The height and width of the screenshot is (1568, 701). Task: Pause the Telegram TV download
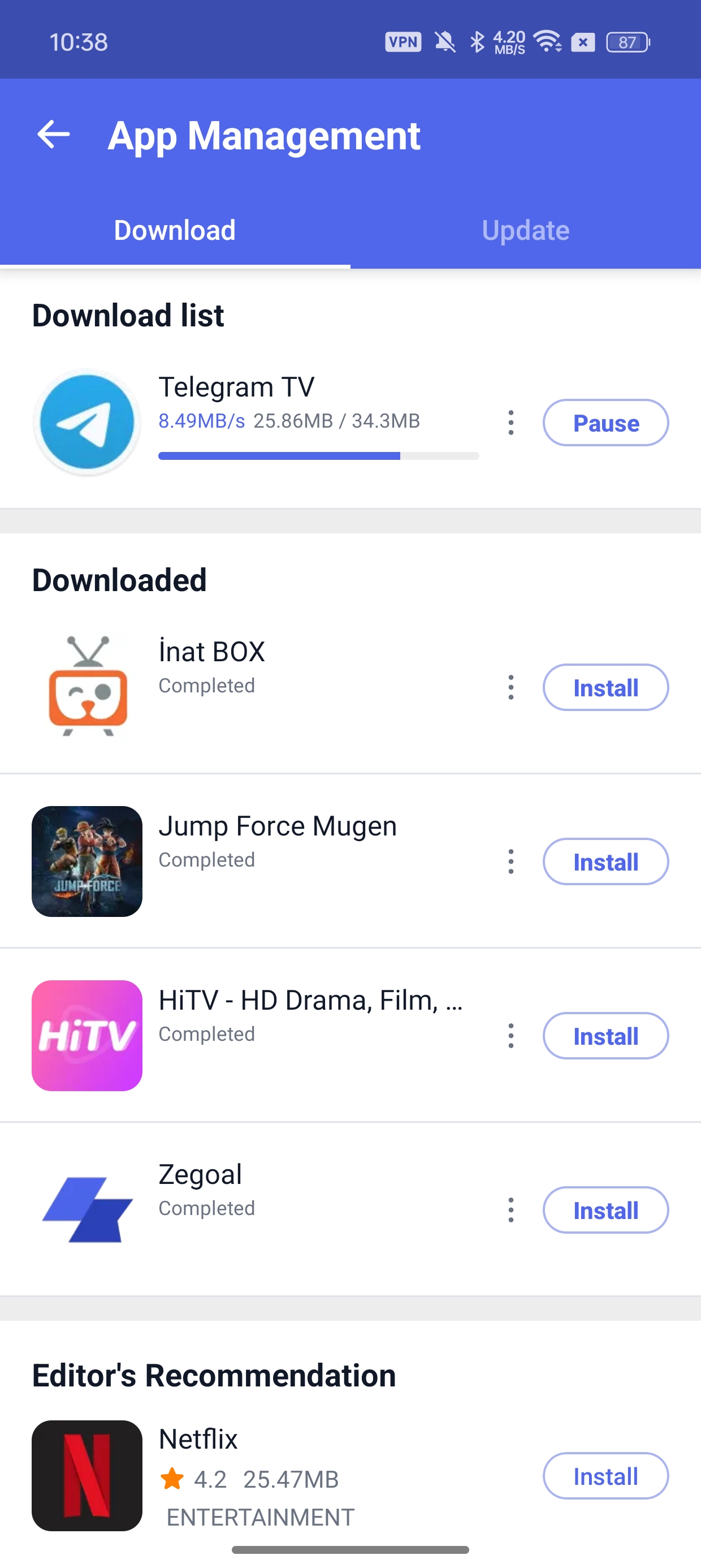point(605,423)
